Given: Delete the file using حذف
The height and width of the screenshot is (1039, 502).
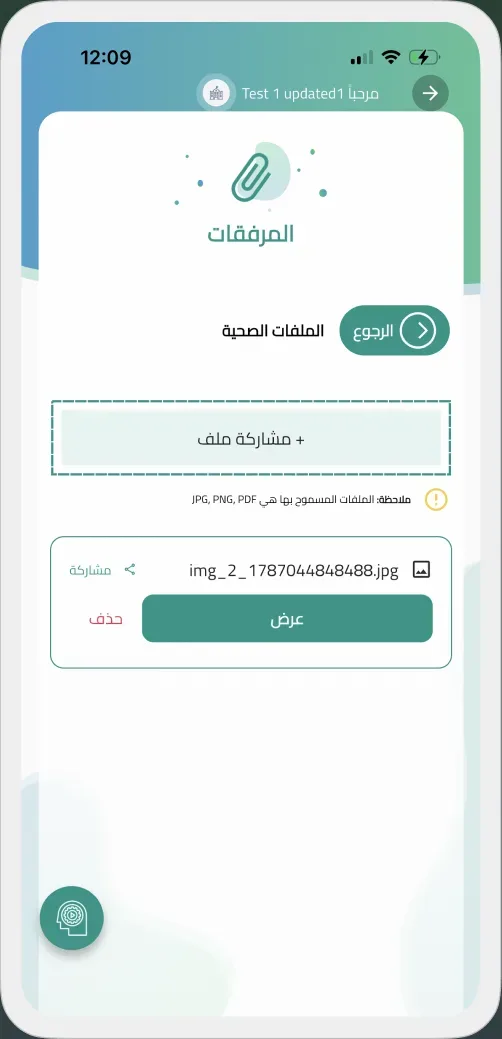Looking at the screenshot, I should [106, 620].
